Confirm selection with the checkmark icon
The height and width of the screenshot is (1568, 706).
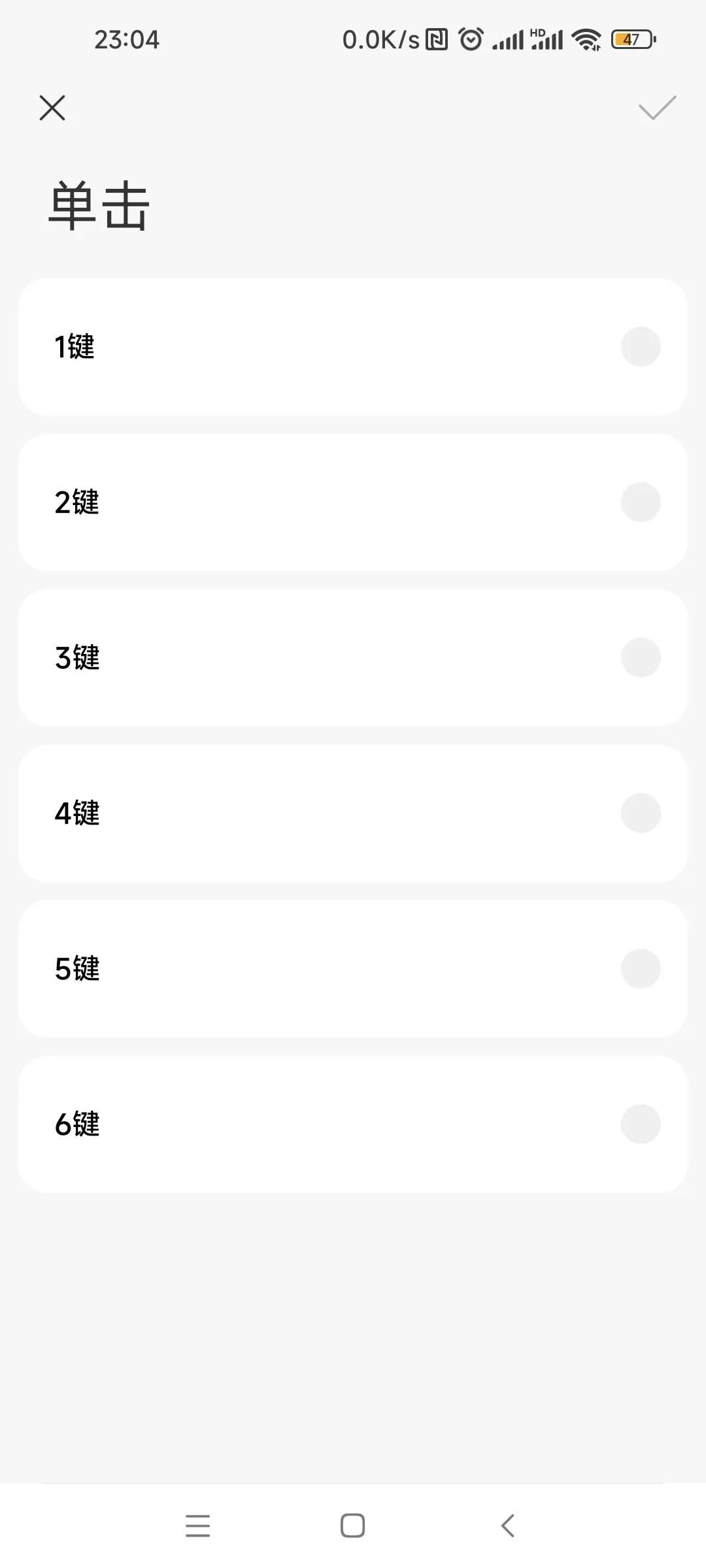[657, 108]
